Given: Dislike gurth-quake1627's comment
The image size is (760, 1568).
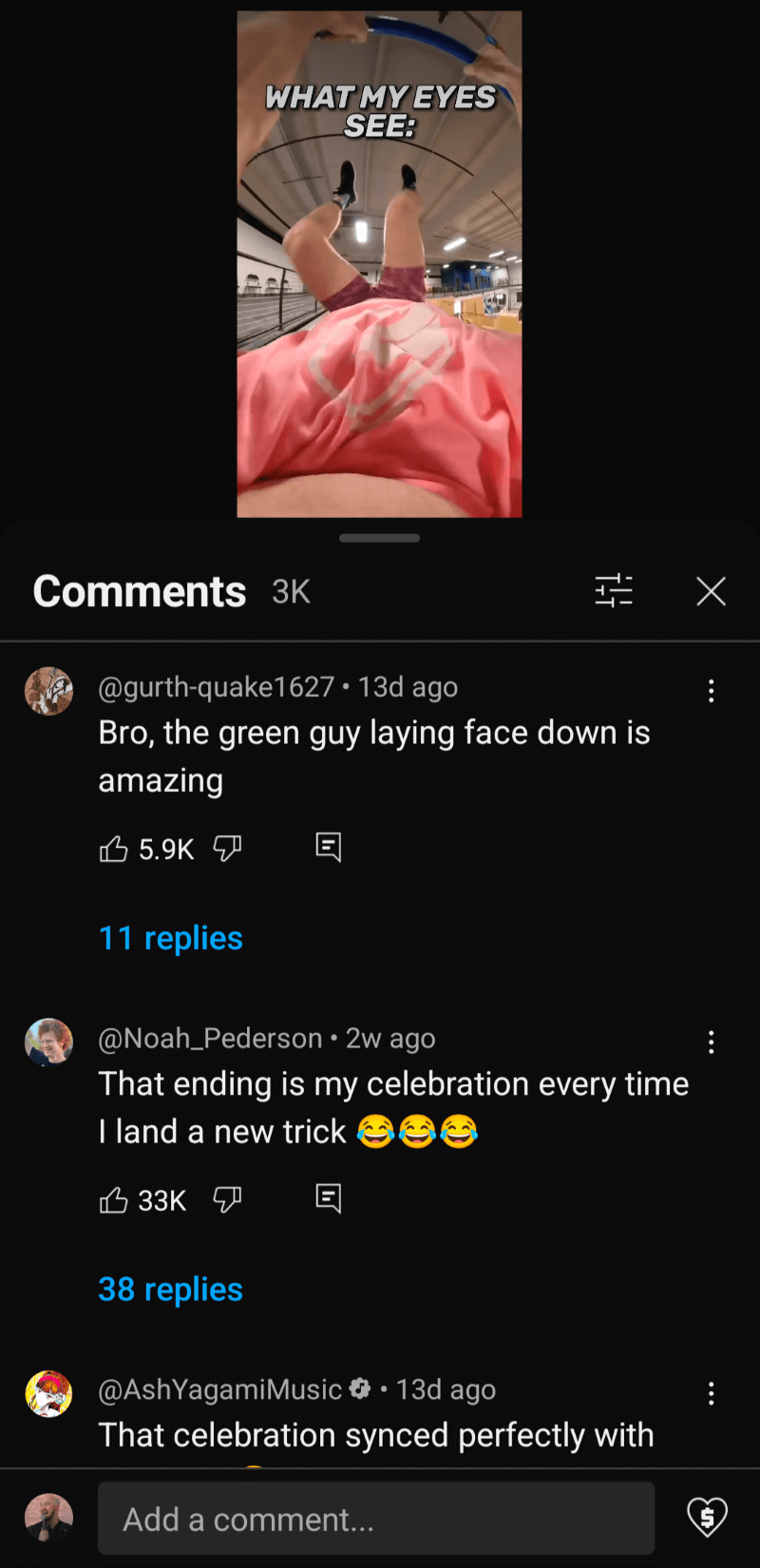Looking at the screenshot, I should tap(227, 848).
